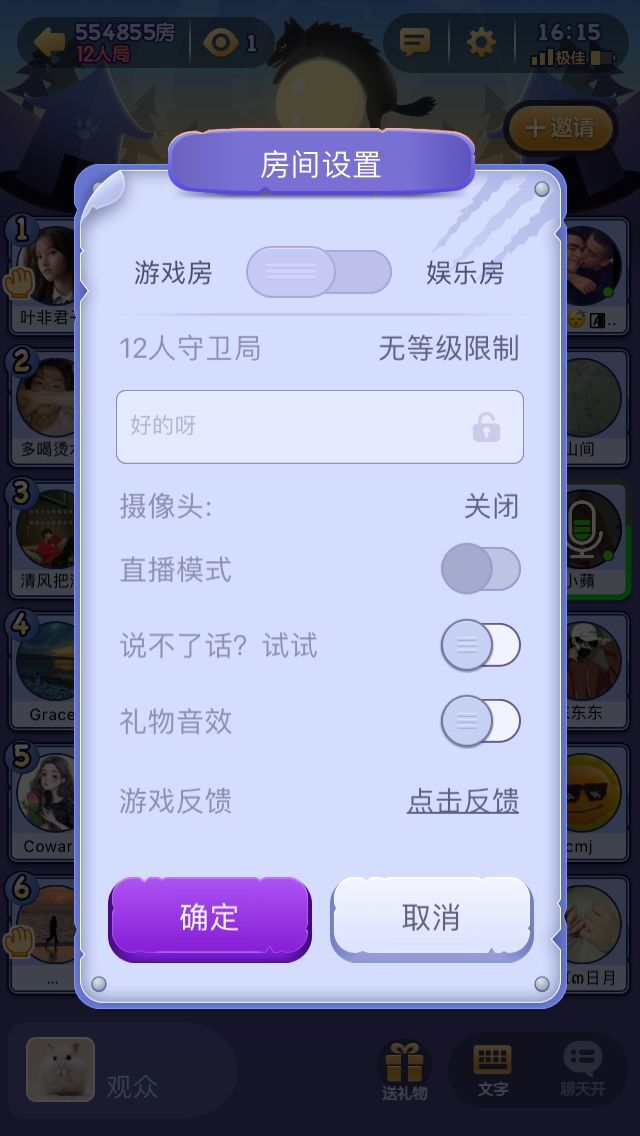The width and height of the screenshot is (640, 1136).
Task: Tap the room password field 好的呀
Action: (290, 426)
